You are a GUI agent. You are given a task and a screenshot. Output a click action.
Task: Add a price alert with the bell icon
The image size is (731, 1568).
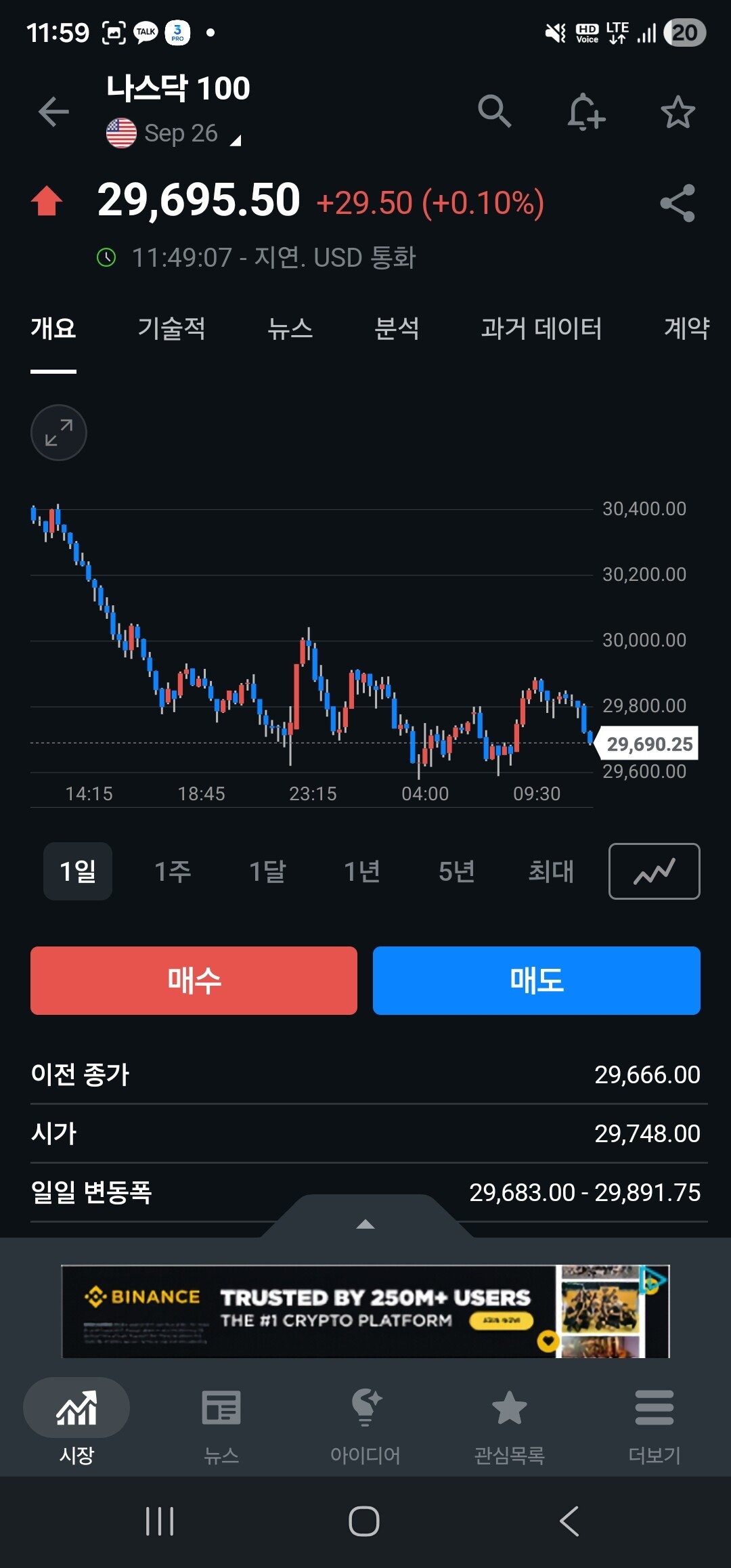pos(585,112)
